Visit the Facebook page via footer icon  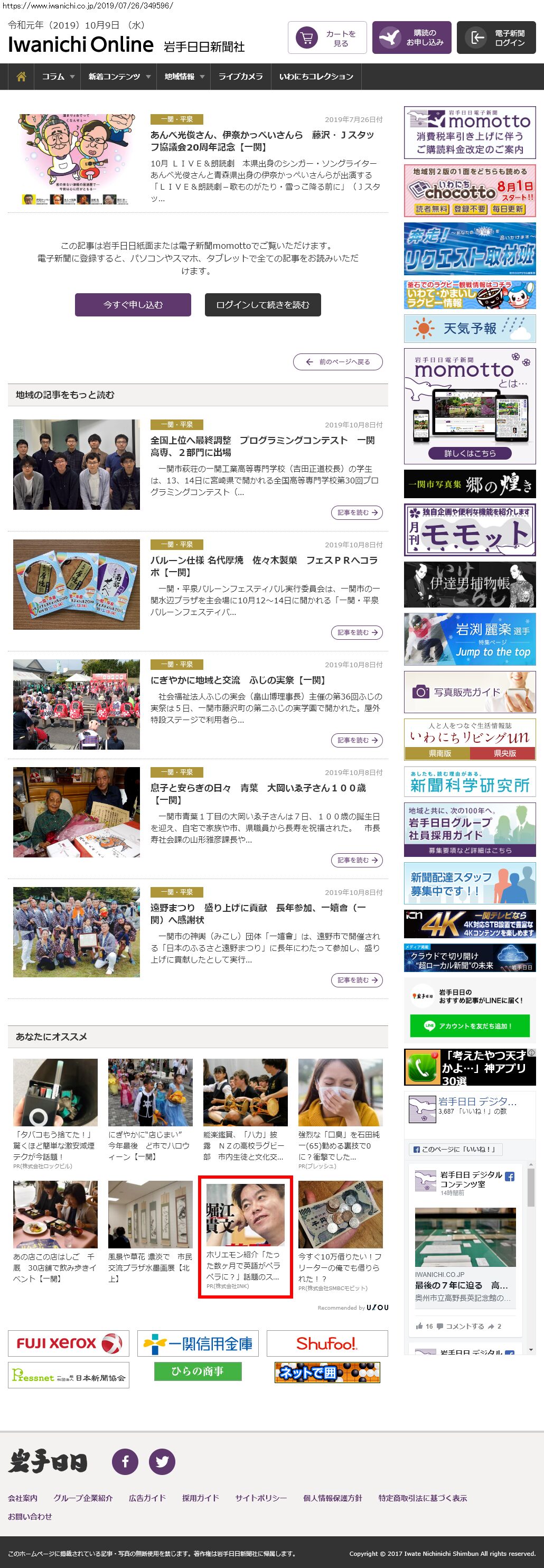pos(125,1461)
